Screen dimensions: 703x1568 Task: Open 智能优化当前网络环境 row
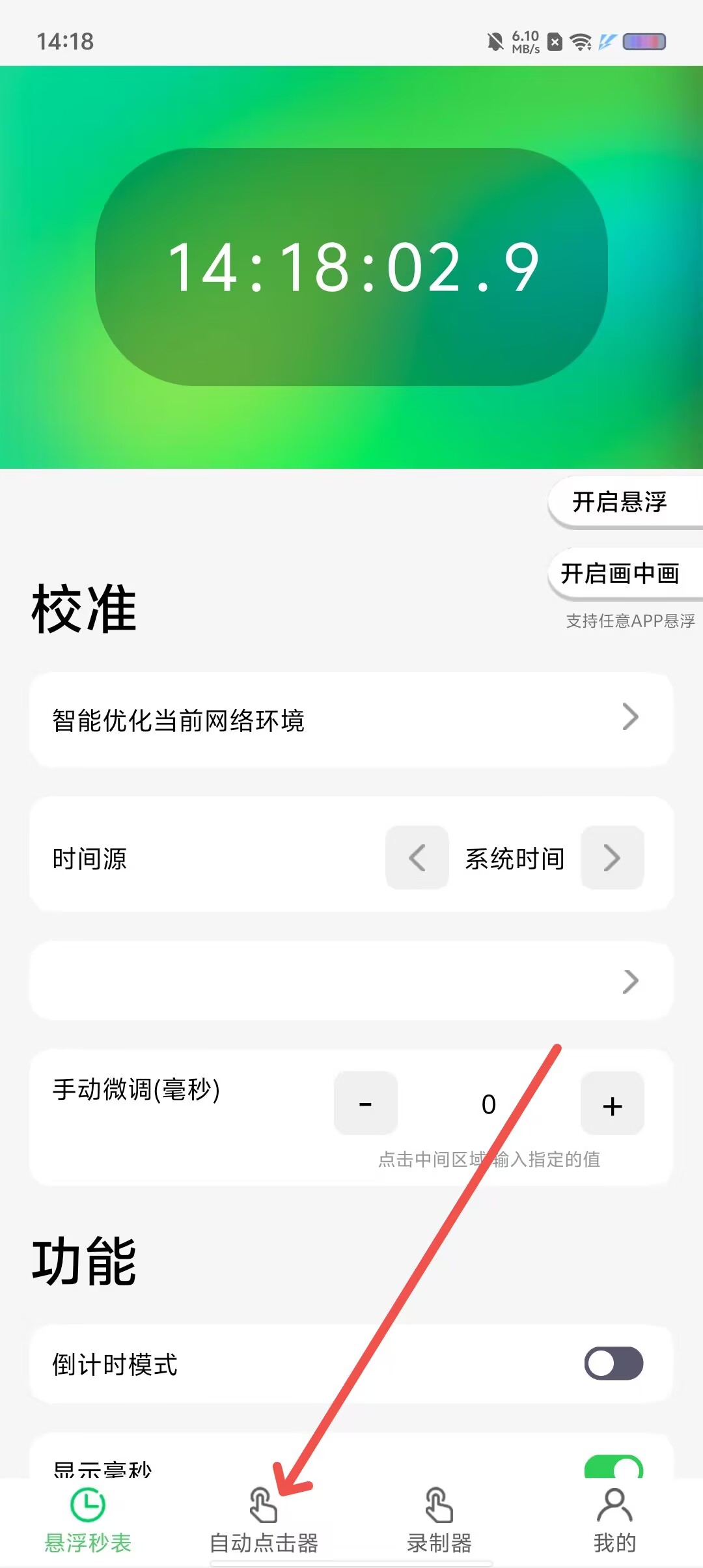point(351,720)
